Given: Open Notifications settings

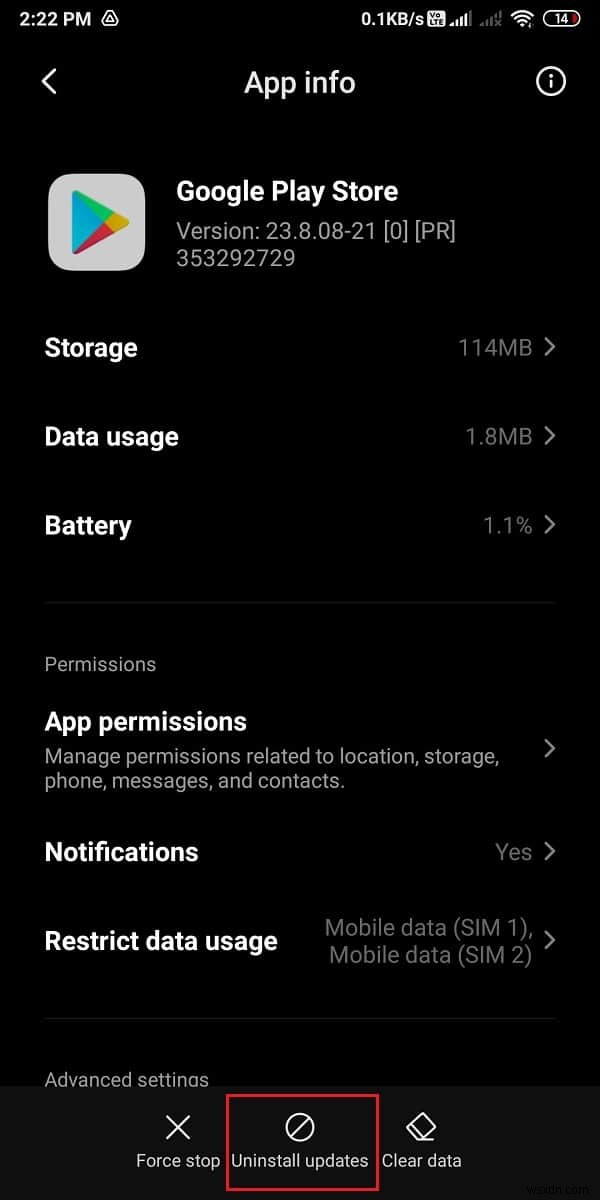Looking at the screenshot, I should 300,852.
